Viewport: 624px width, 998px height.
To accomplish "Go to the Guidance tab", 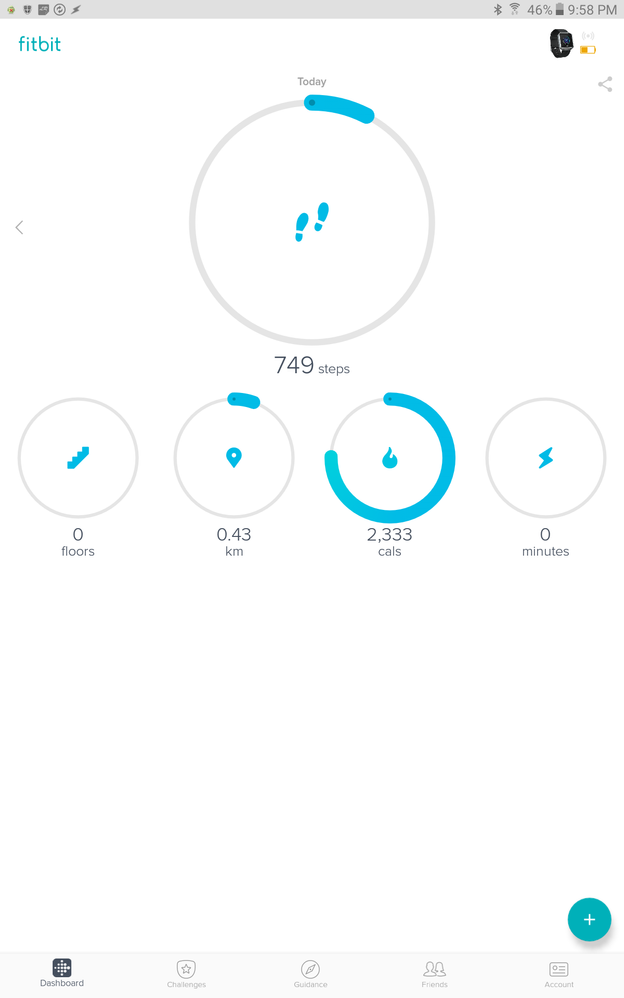I will [310, 973].
